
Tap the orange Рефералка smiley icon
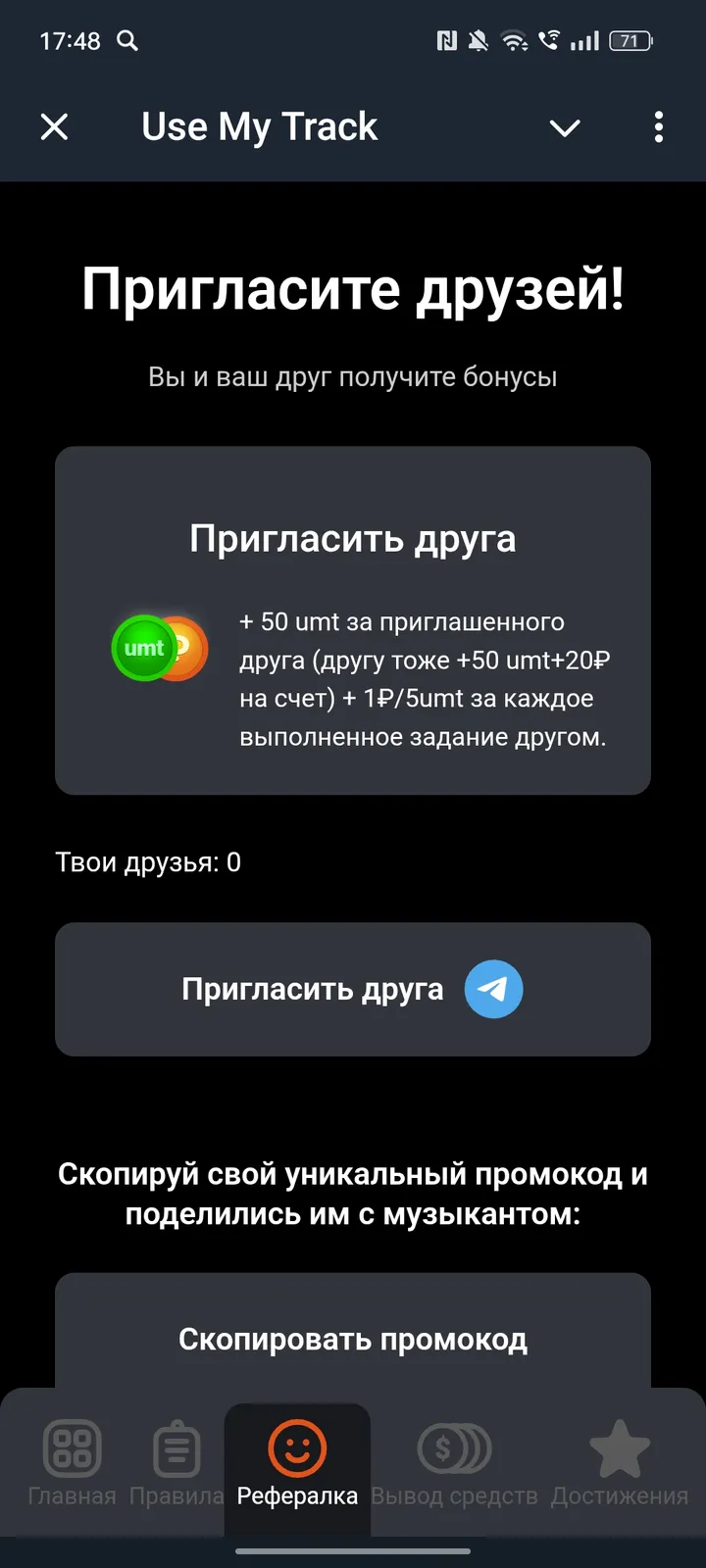click(297, 1445)
